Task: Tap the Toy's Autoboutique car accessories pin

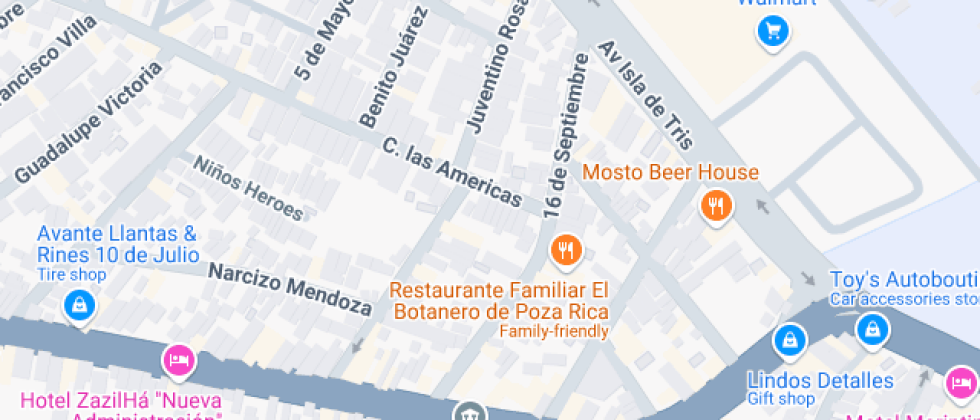Action: (872, 328)
